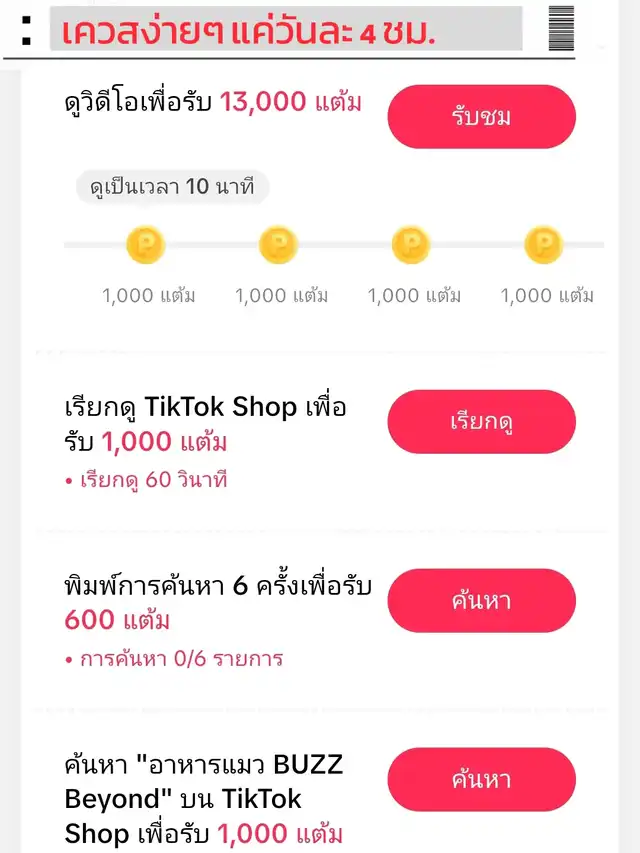Tap ค้นหา for the 6 searches task

pyautogui.click(x=481, y=601)
